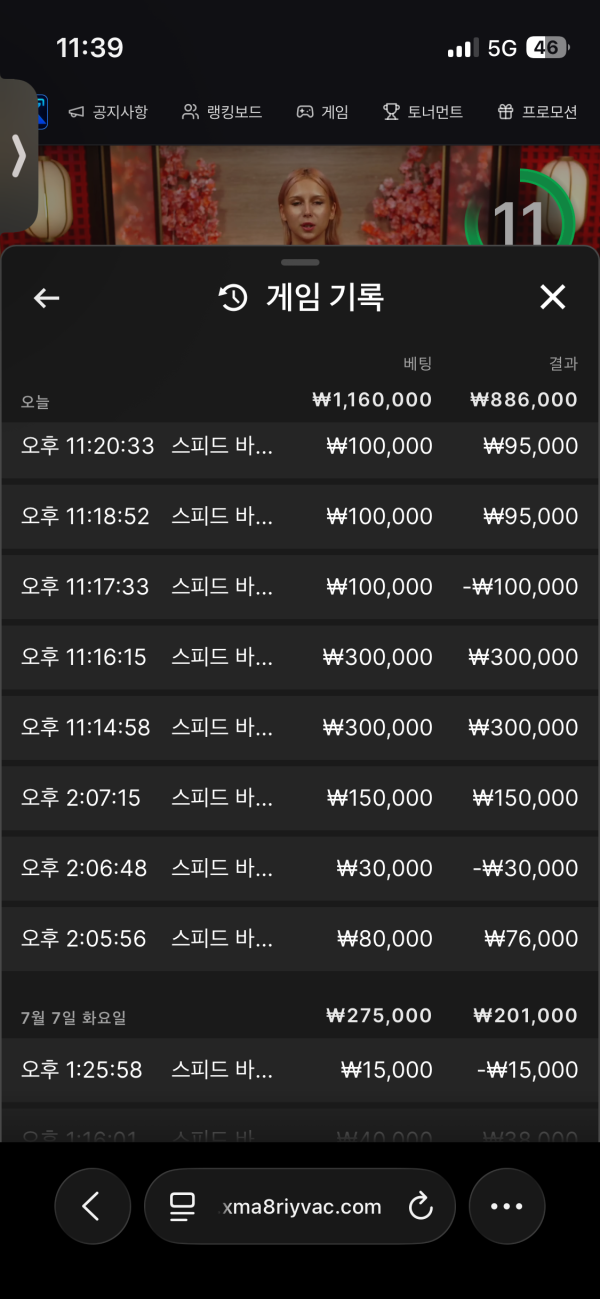
Task: Open the browser more options menu
Action: 507,1207
